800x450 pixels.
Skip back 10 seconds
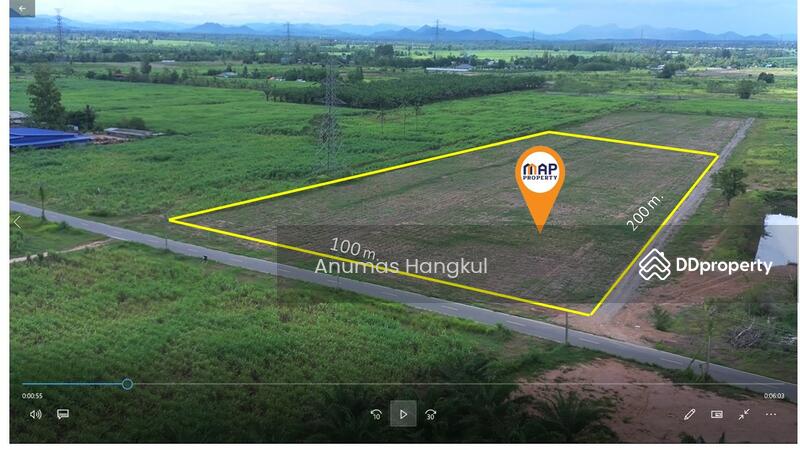(x=376, y=414)
